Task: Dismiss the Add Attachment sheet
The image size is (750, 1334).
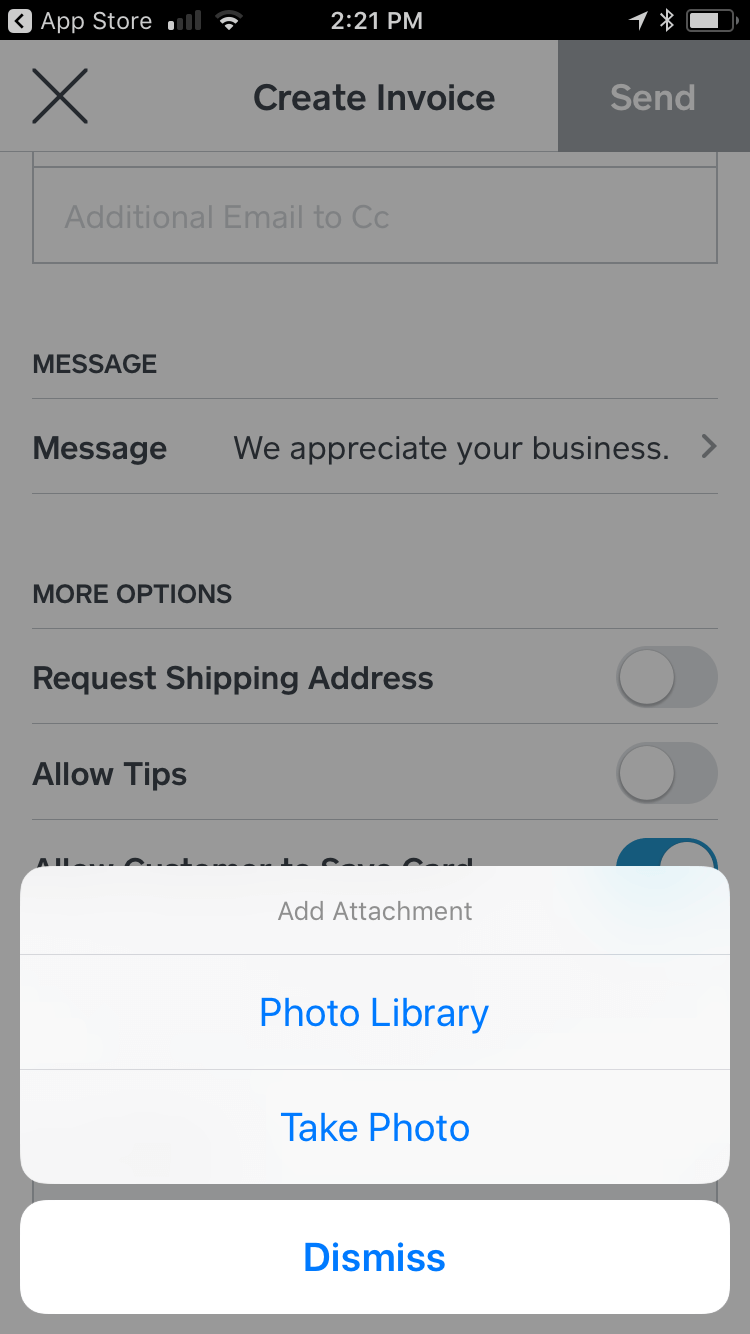Action: click(x=375, y=1257)
